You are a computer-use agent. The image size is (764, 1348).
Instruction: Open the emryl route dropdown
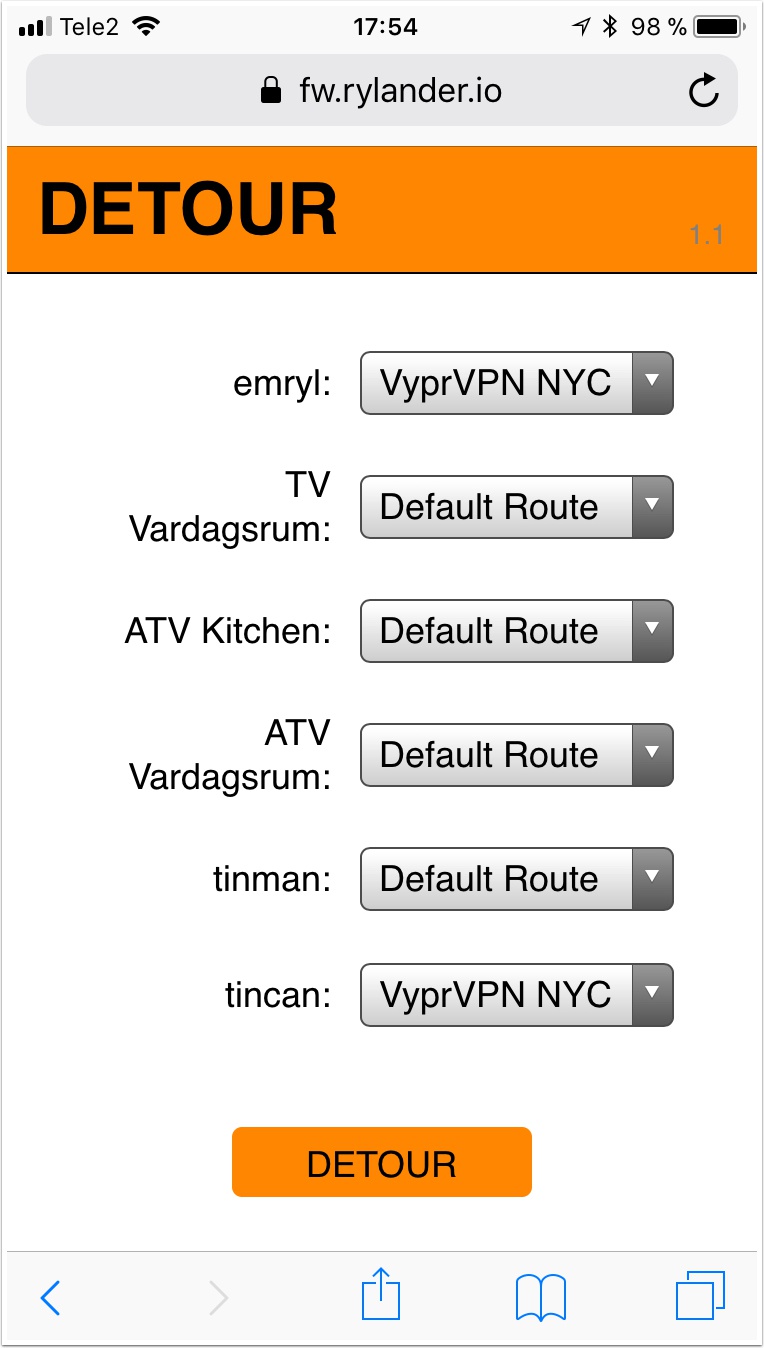[x=517, y=383]
